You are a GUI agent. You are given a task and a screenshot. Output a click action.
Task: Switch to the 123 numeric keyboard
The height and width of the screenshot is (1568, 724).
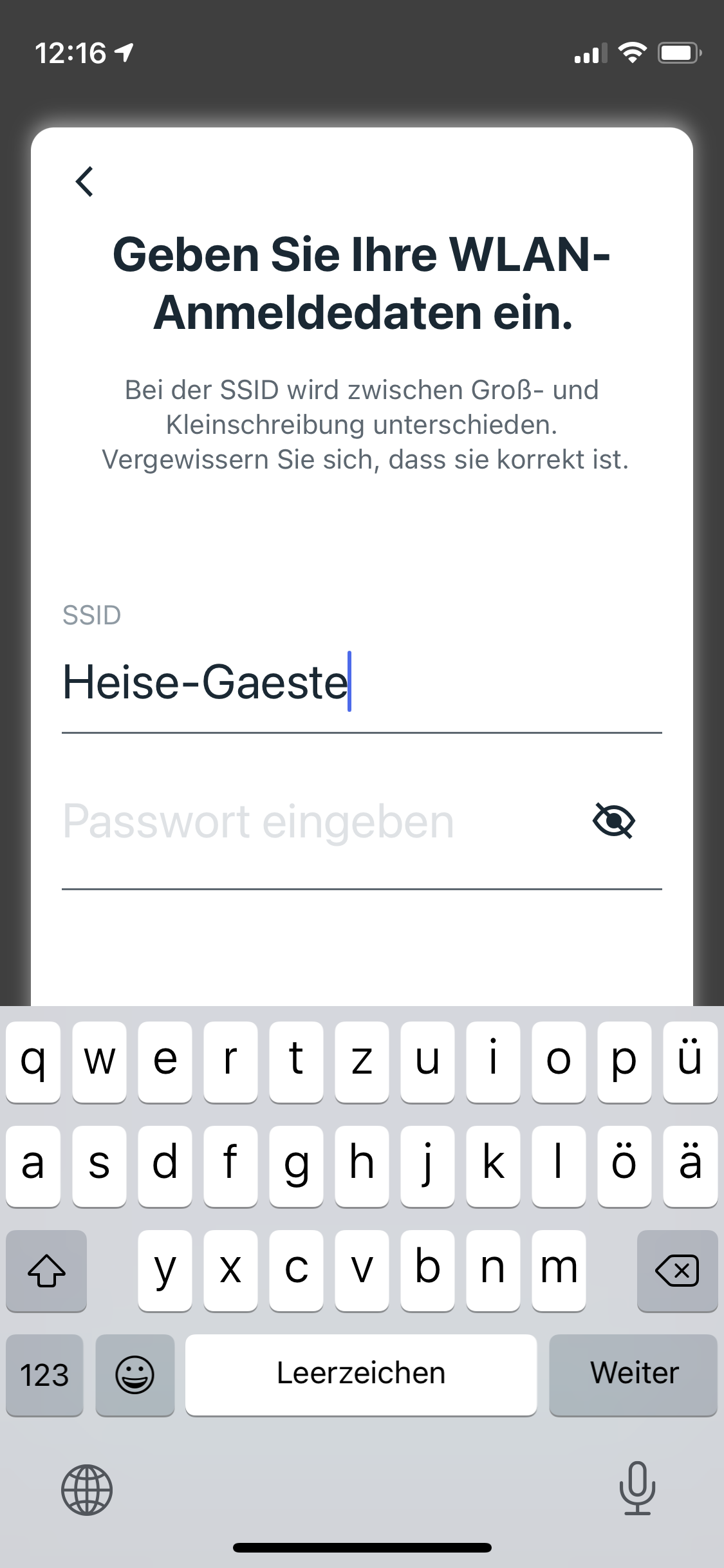[x=44, y=1374]
